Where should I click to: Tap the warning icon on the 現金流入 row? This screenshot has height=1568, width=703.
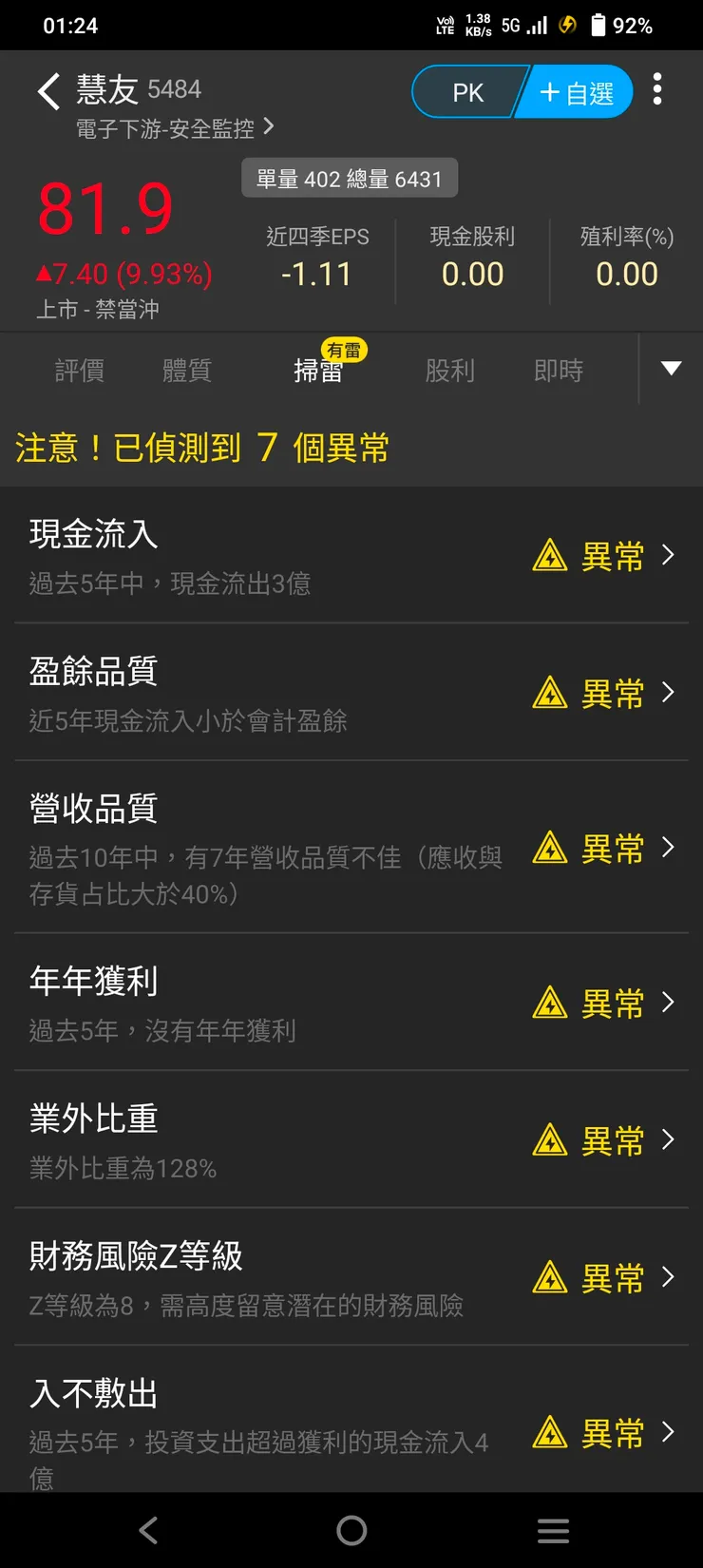(x=551, y=557)
